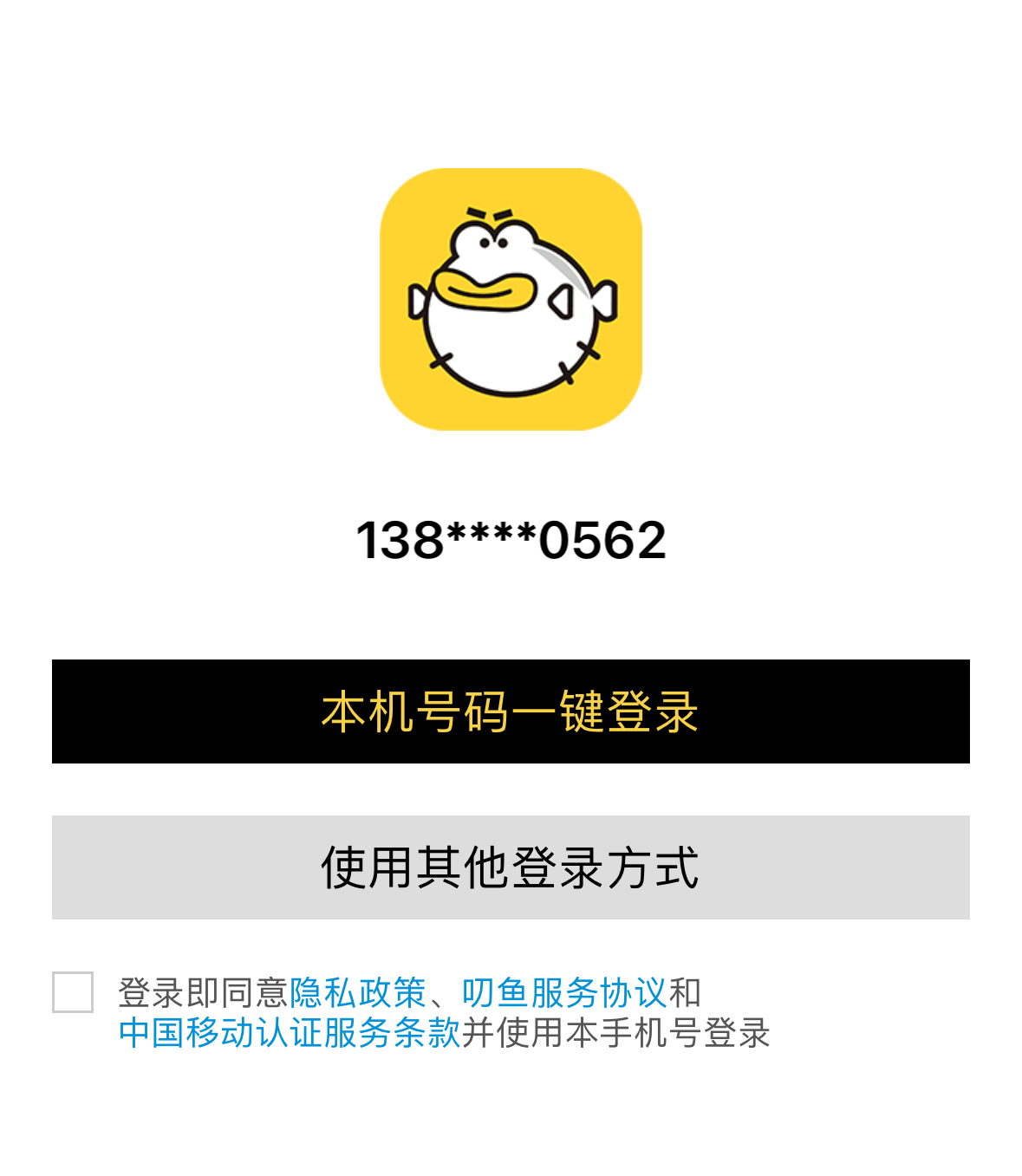Viewport: 1022px width, 1176px height.
Task: Check the agreement checkbox
Action: [x=73, y=992]
